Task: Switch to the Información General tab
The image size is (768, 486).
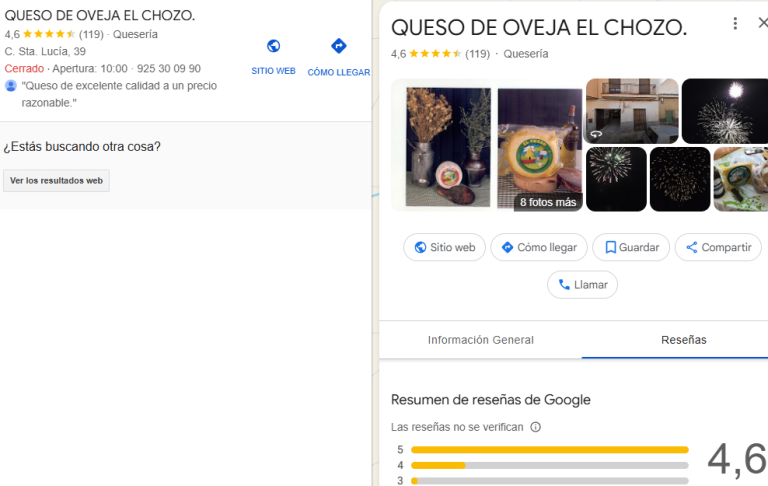Action: [x=480, y=340]
